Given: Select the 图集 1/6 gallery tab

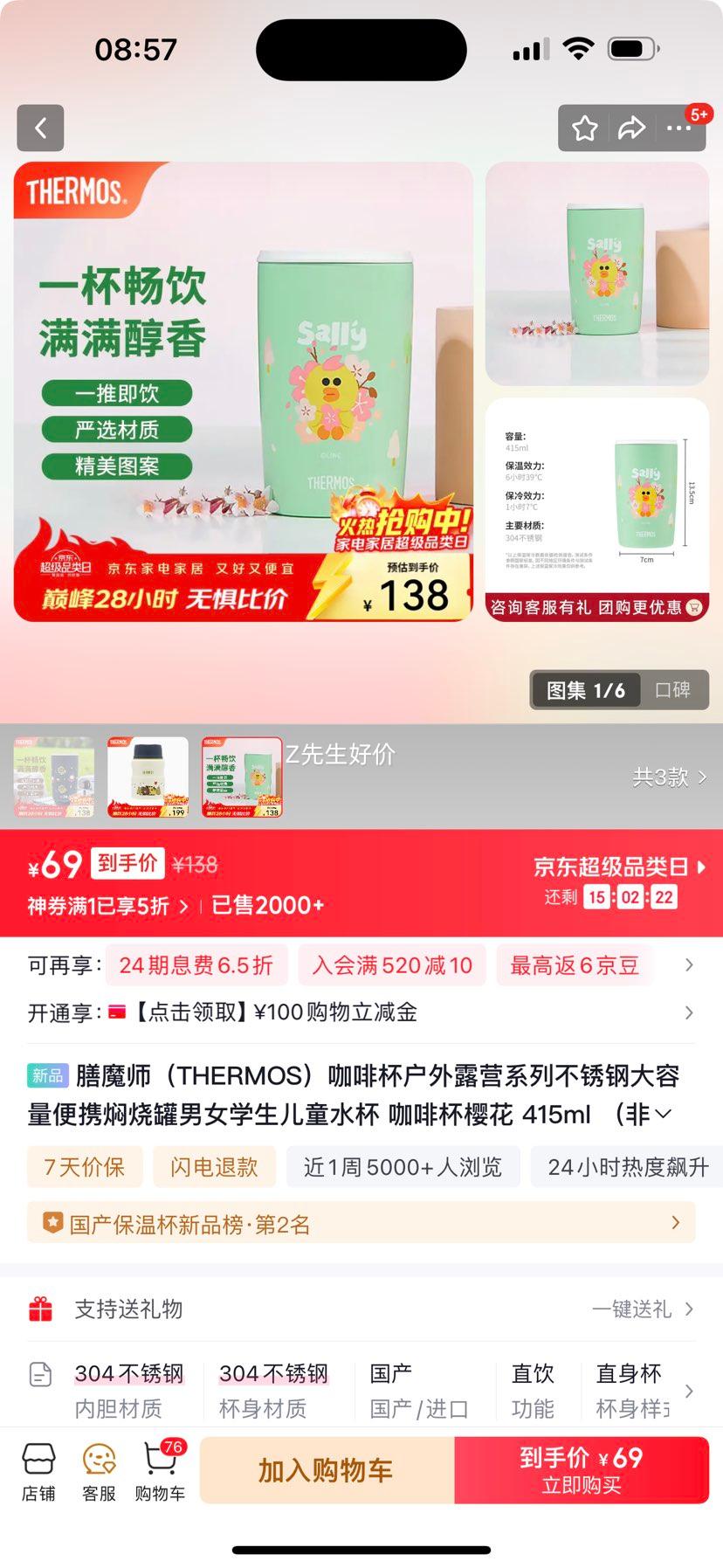Looking at the screenshot, I should click(585, 689).
